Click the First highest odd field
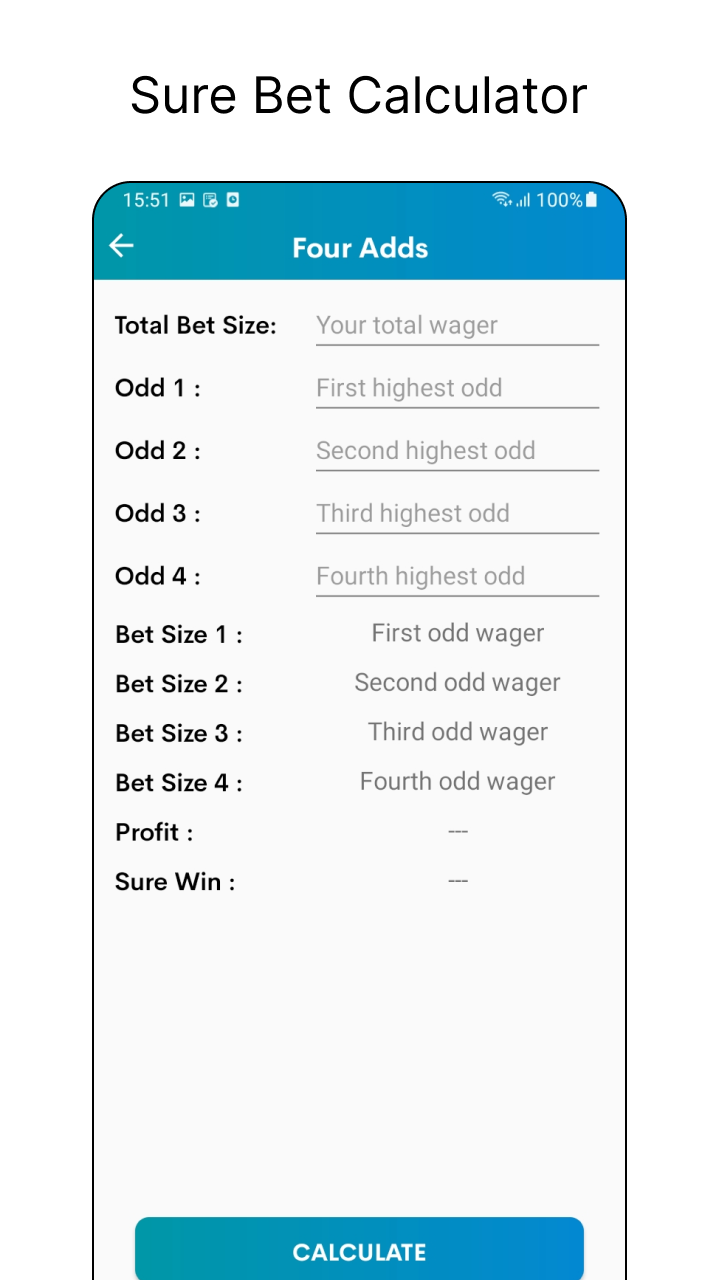 457,388
